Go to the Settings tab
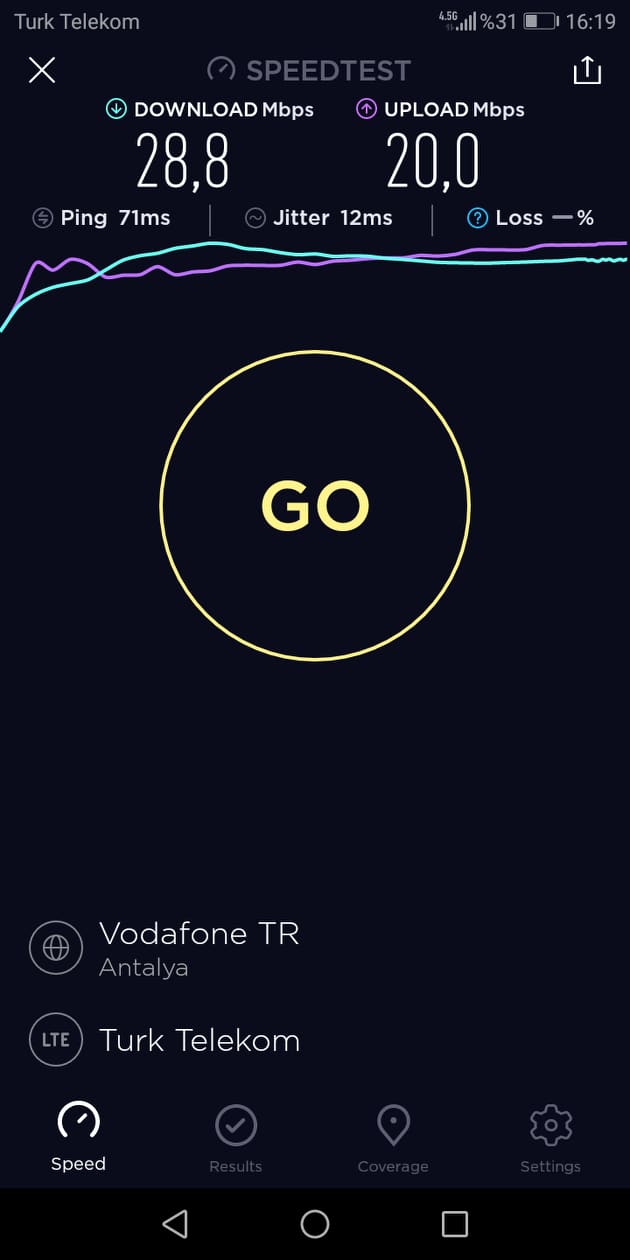The image size is (630, 1260). pos(550,1139)
